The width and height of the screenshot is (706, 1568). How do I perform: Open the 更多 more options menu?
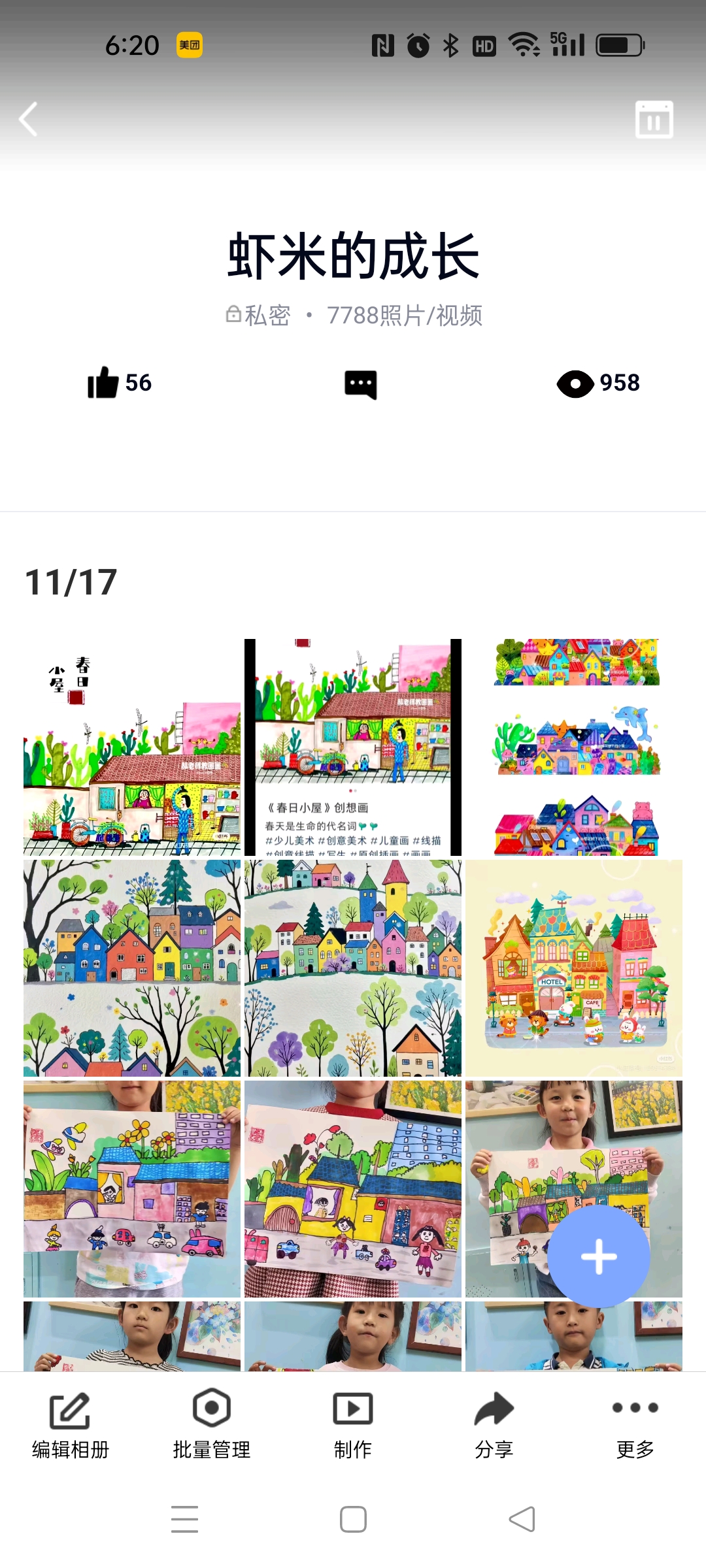pyautogui.click(x=635, y=1424)
